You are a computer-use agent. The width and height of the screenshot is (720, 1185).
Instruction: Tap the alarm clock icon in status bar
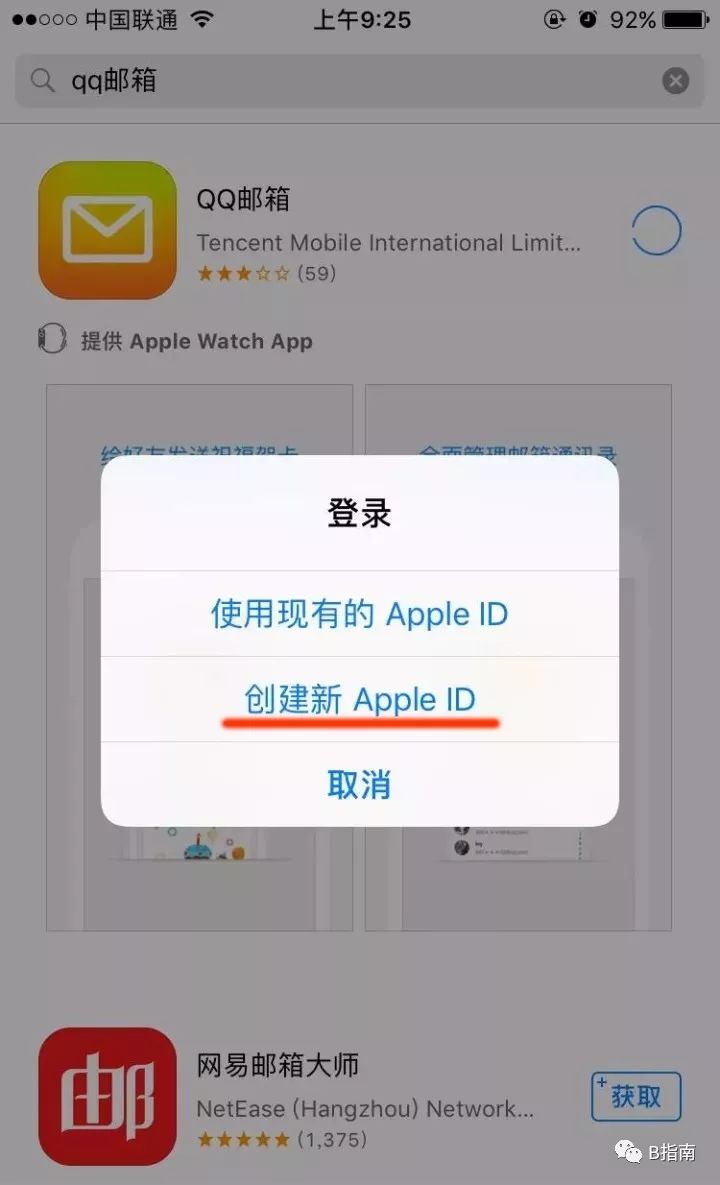pos(589,18)
